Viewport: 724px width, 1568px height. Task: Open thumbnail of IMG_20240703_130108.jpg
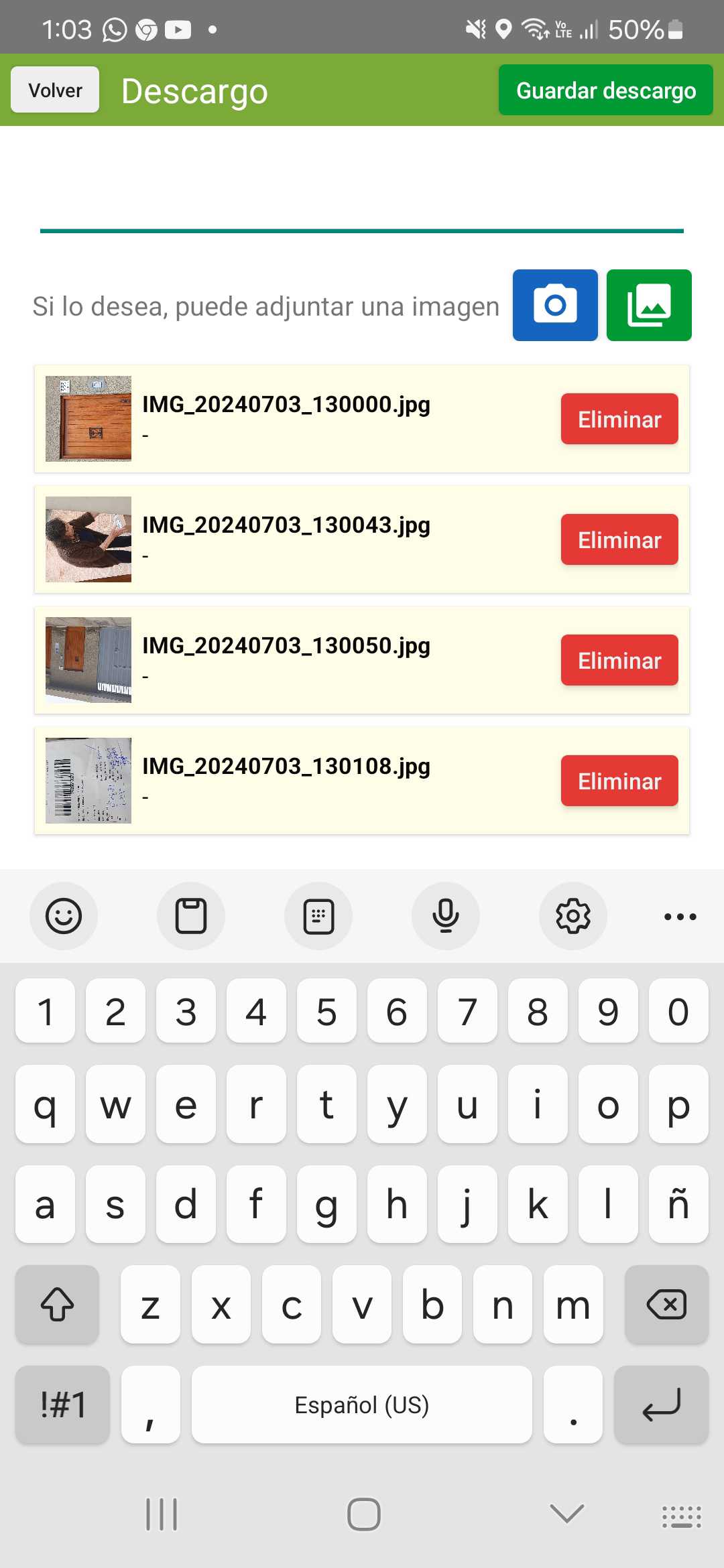[88, 781]
